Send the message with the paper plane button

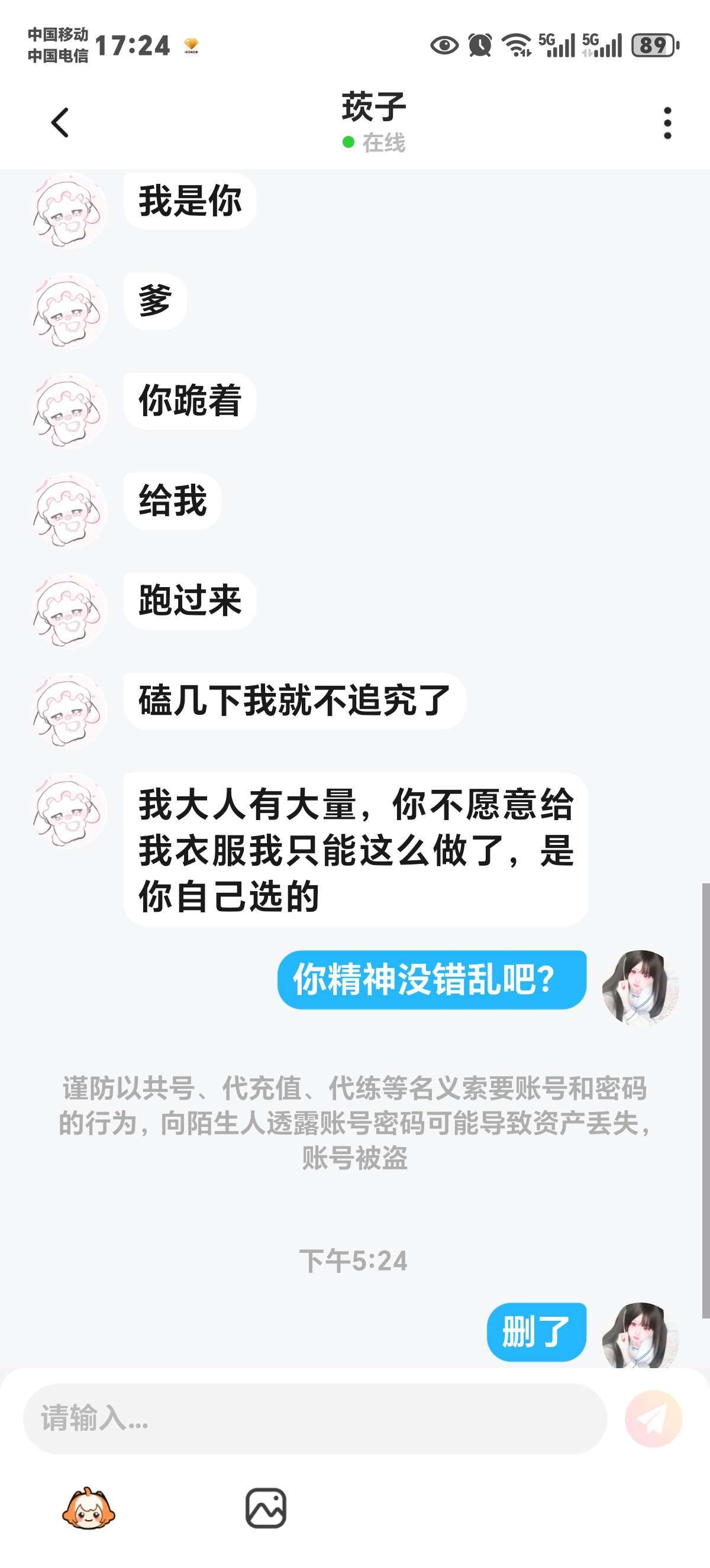653,1418
